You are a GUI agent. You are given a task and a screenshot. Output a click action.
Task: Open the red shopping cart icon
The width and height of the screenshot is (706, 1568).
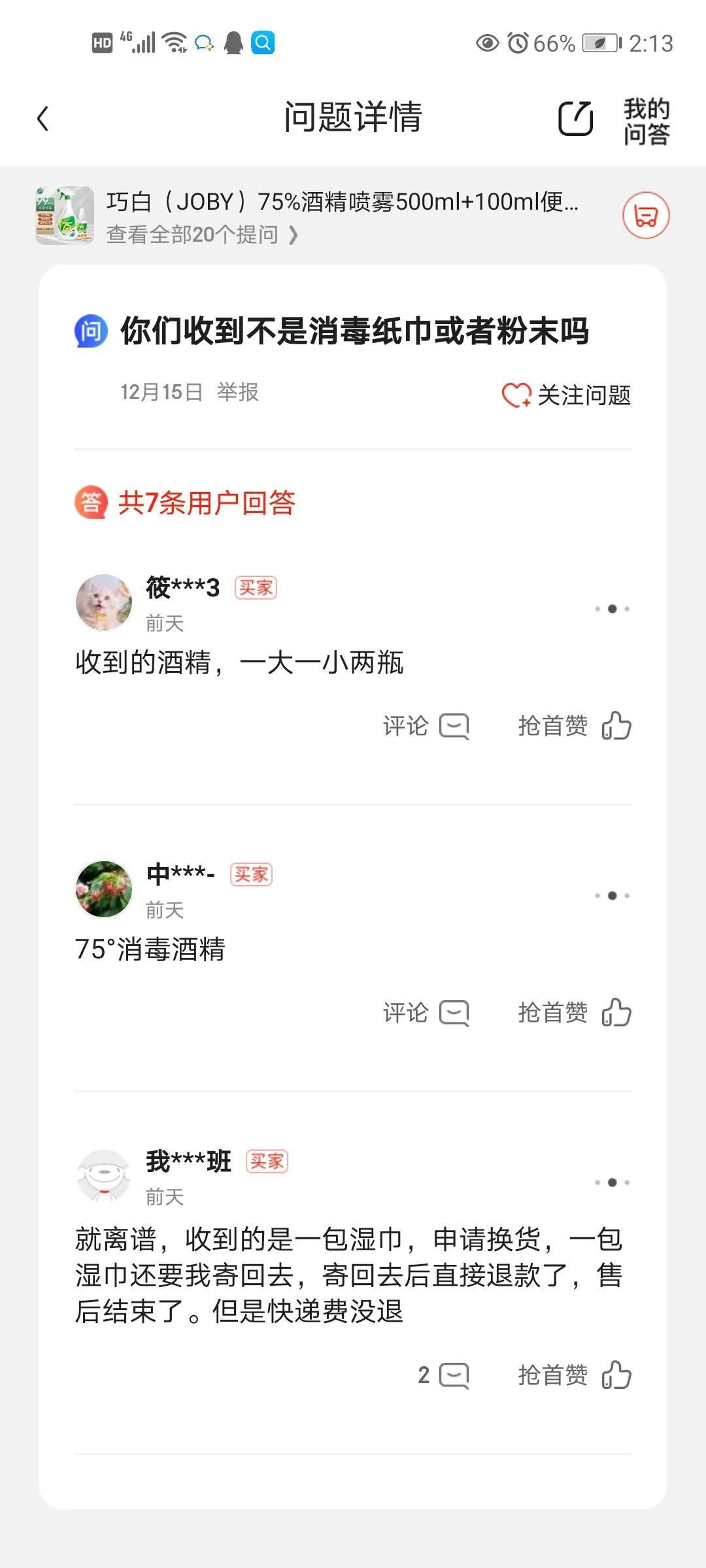(646, 216)
